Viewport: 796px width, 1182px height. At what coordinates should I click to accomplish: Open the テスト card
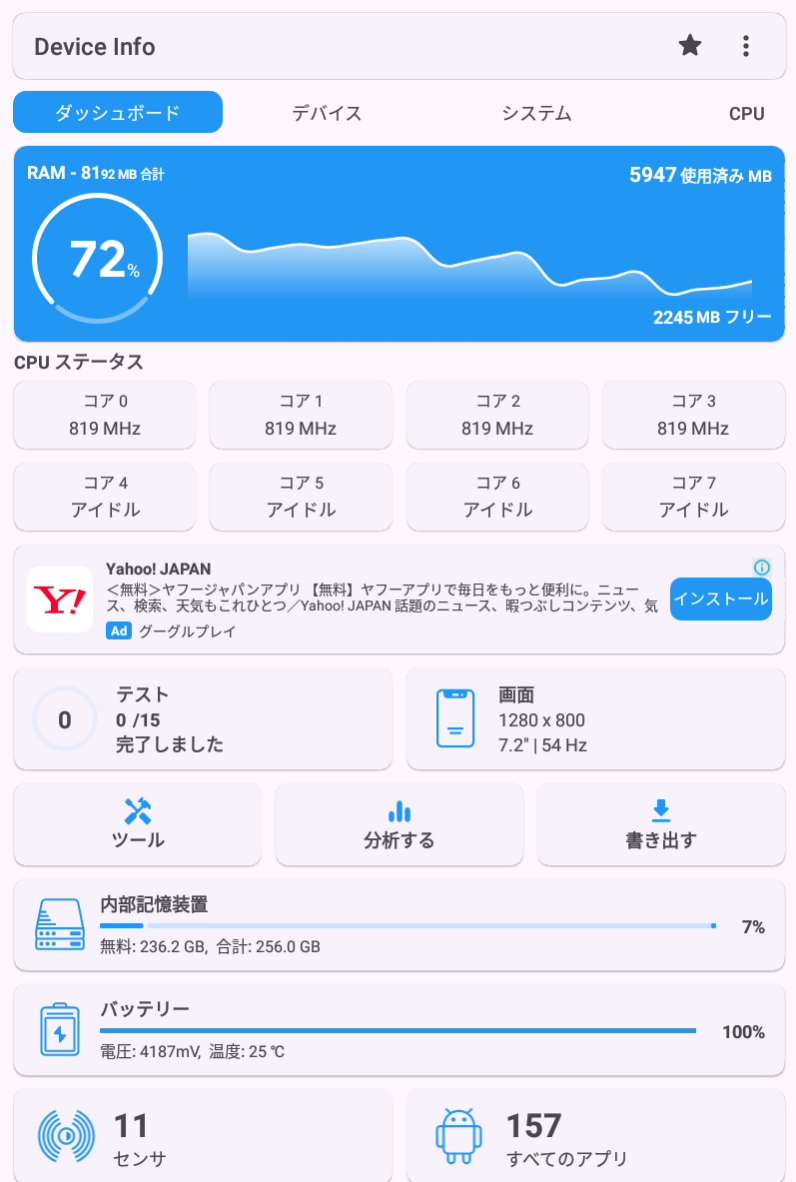point(203,720)
